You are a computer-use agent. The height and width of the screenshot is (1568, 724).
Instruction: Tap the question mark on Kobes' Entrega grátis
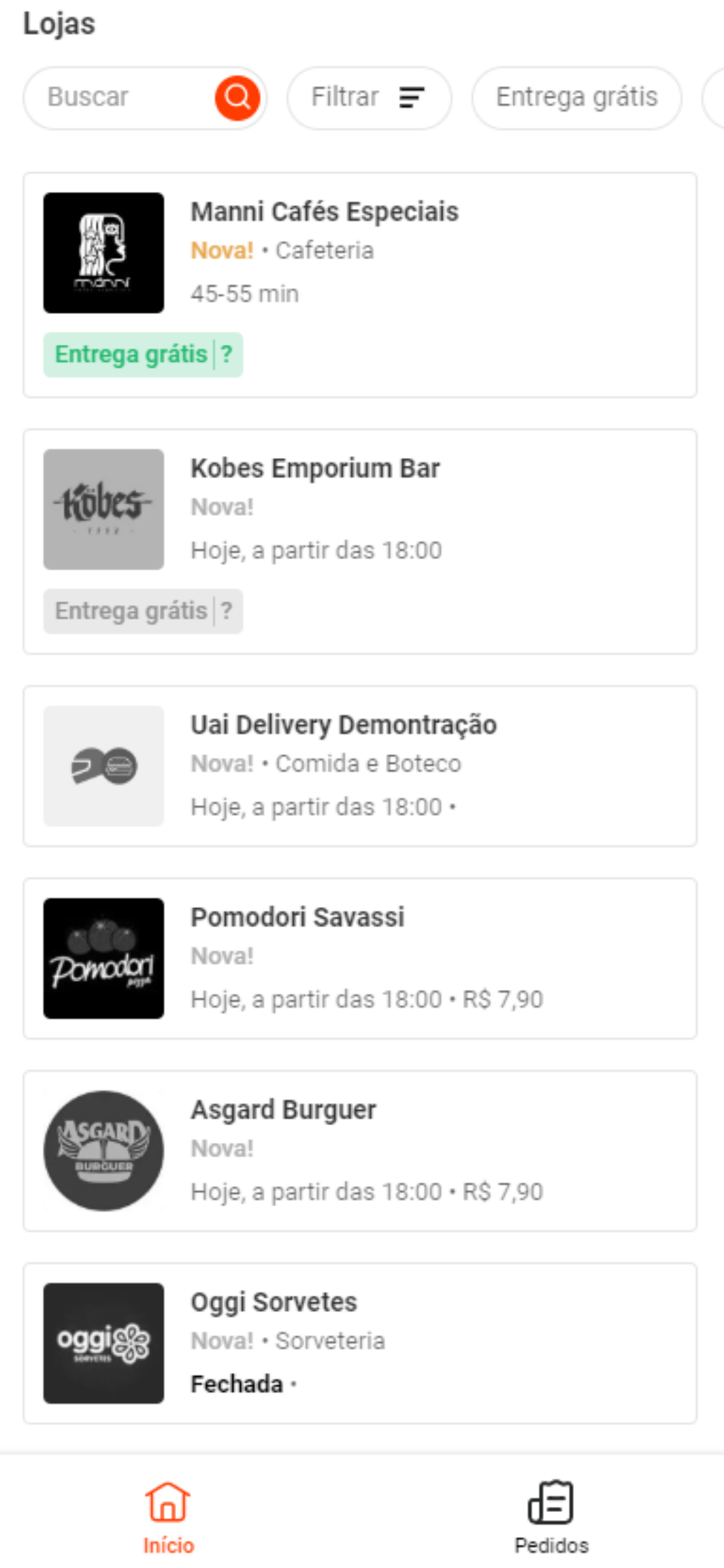[226, 611]
